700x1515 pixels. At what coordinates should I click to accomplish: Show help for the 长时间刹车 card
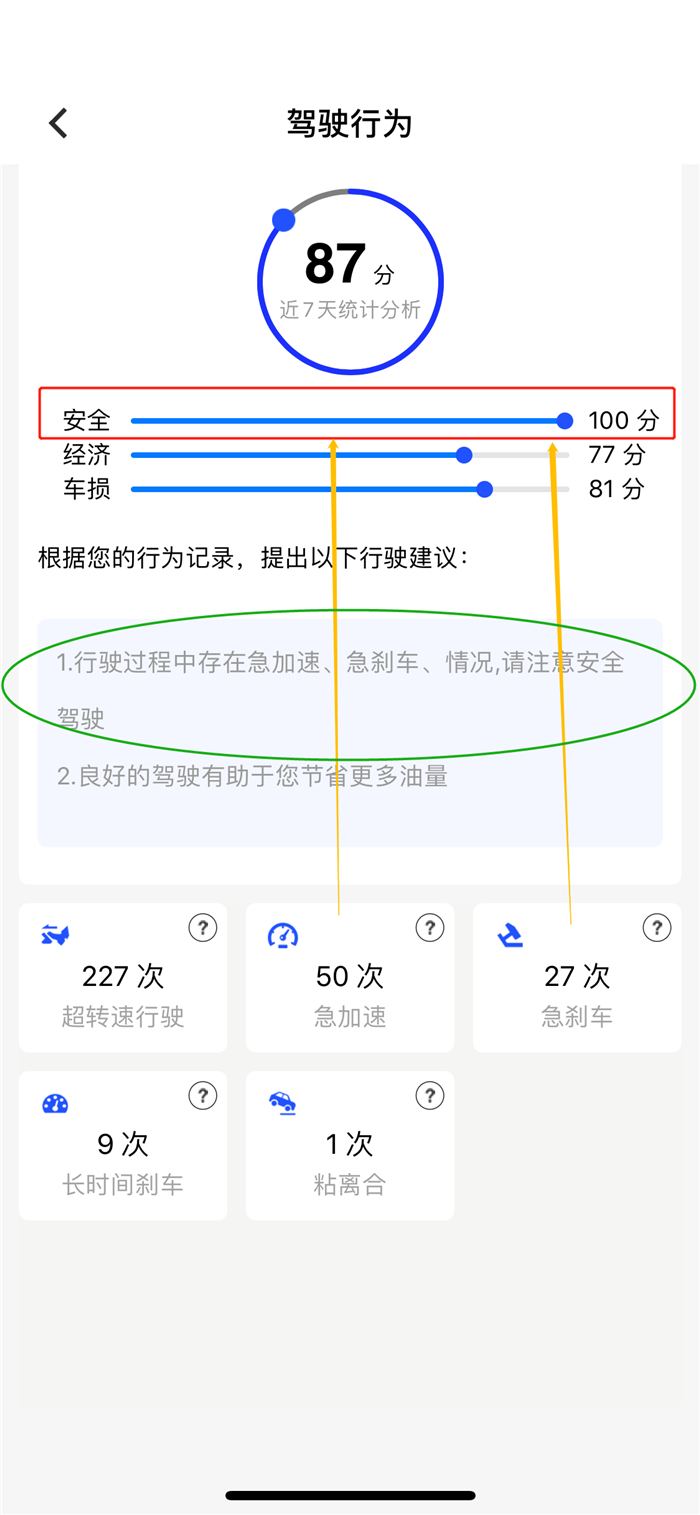[202, 1096]
